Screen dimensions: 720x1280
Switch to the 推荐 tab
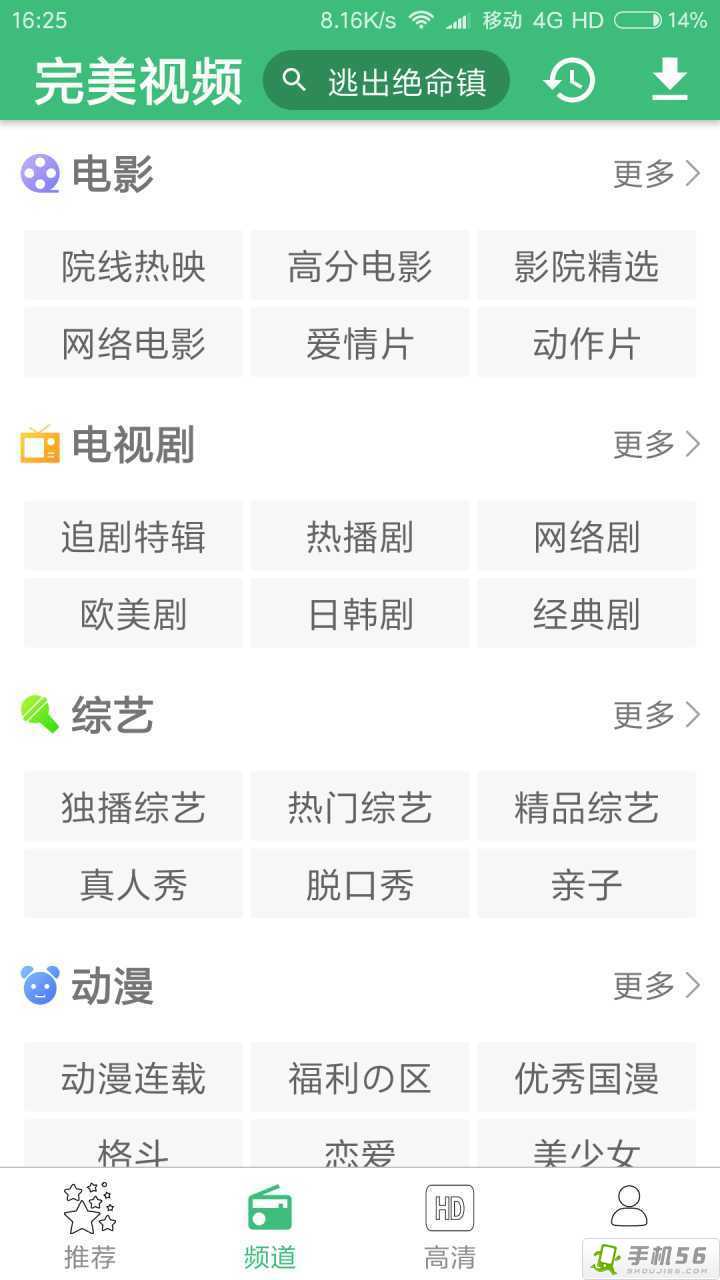[90, 1224]
